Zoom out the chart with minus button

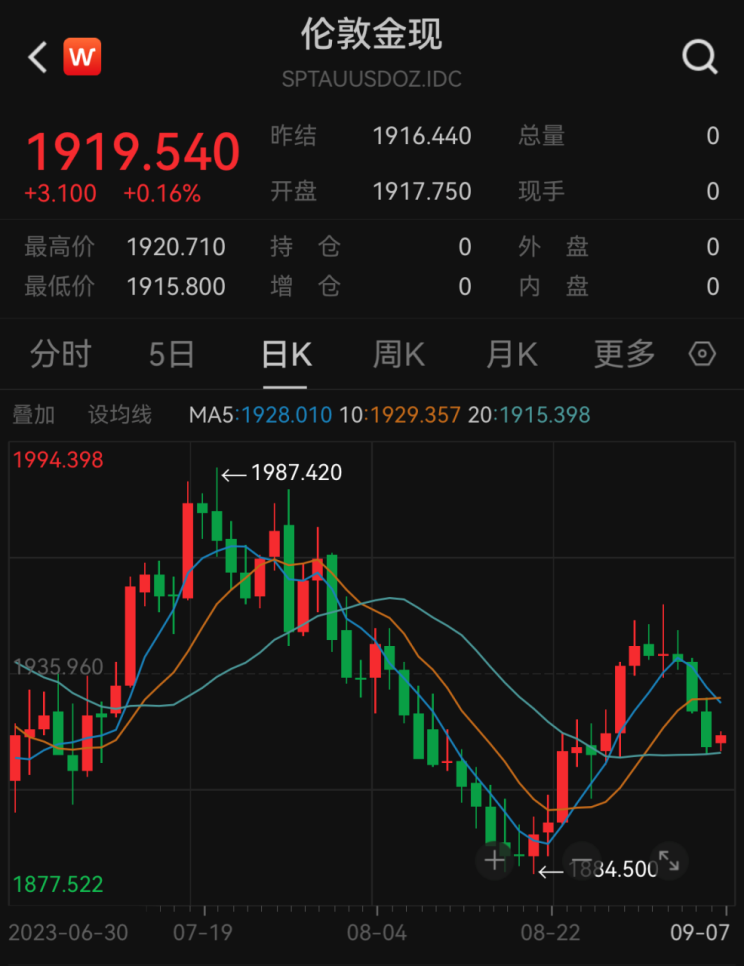tap(581, 859)
